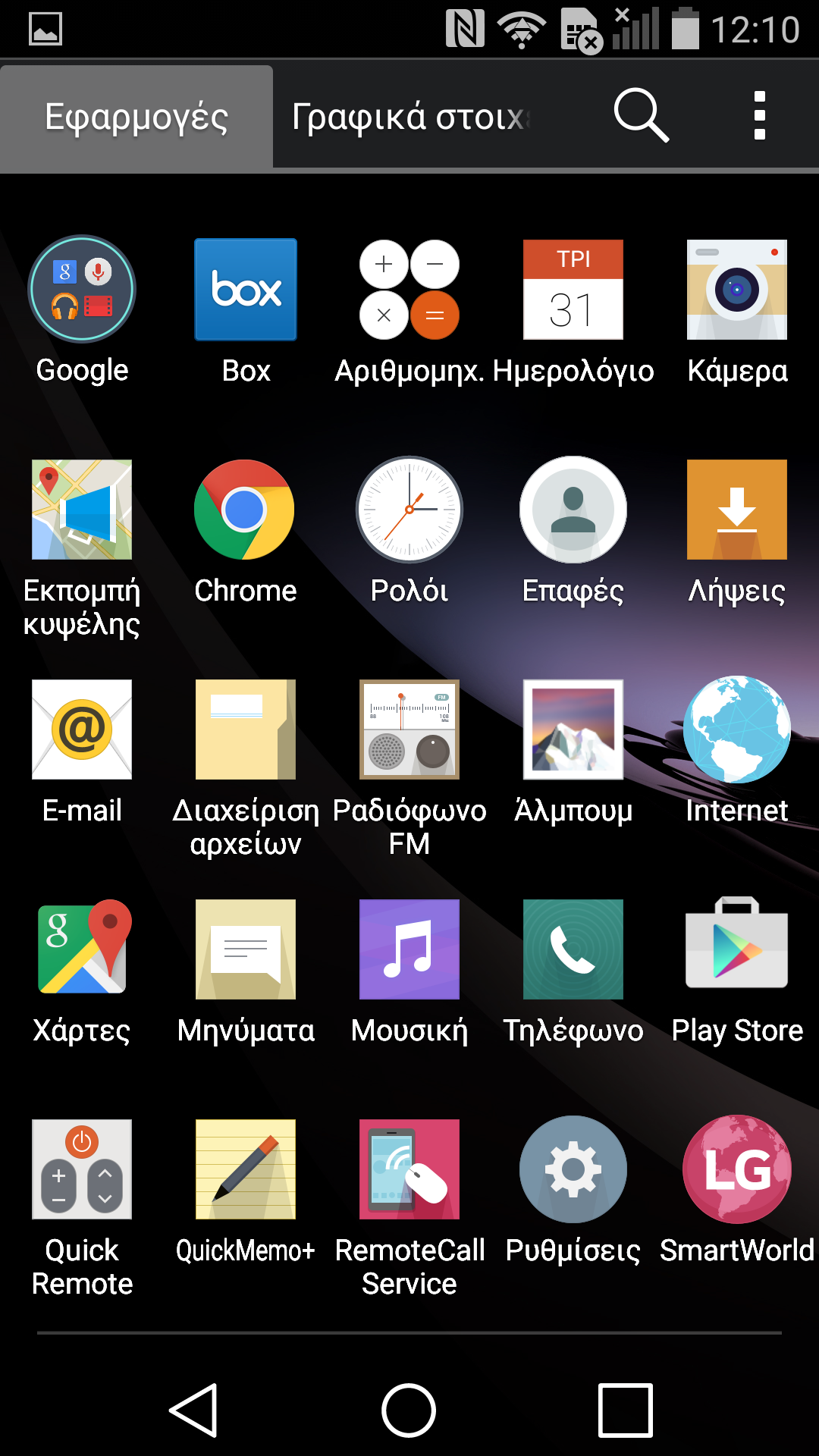This screenshot has height=1456, width=819.
Task: Open the app drawer search
Action: (641, 115)
